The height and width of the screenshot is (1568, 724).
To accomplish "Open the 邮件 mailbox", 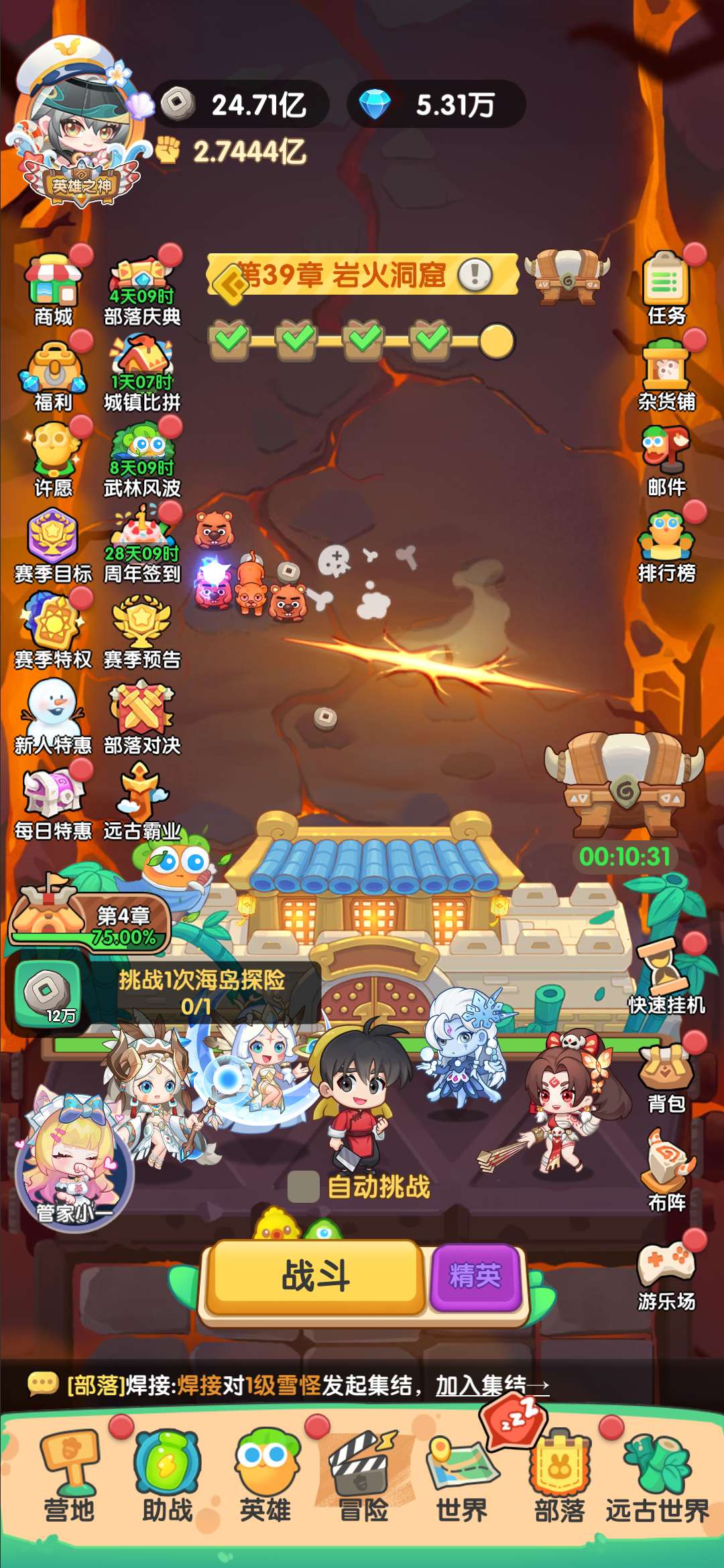I will click(666, 460).
